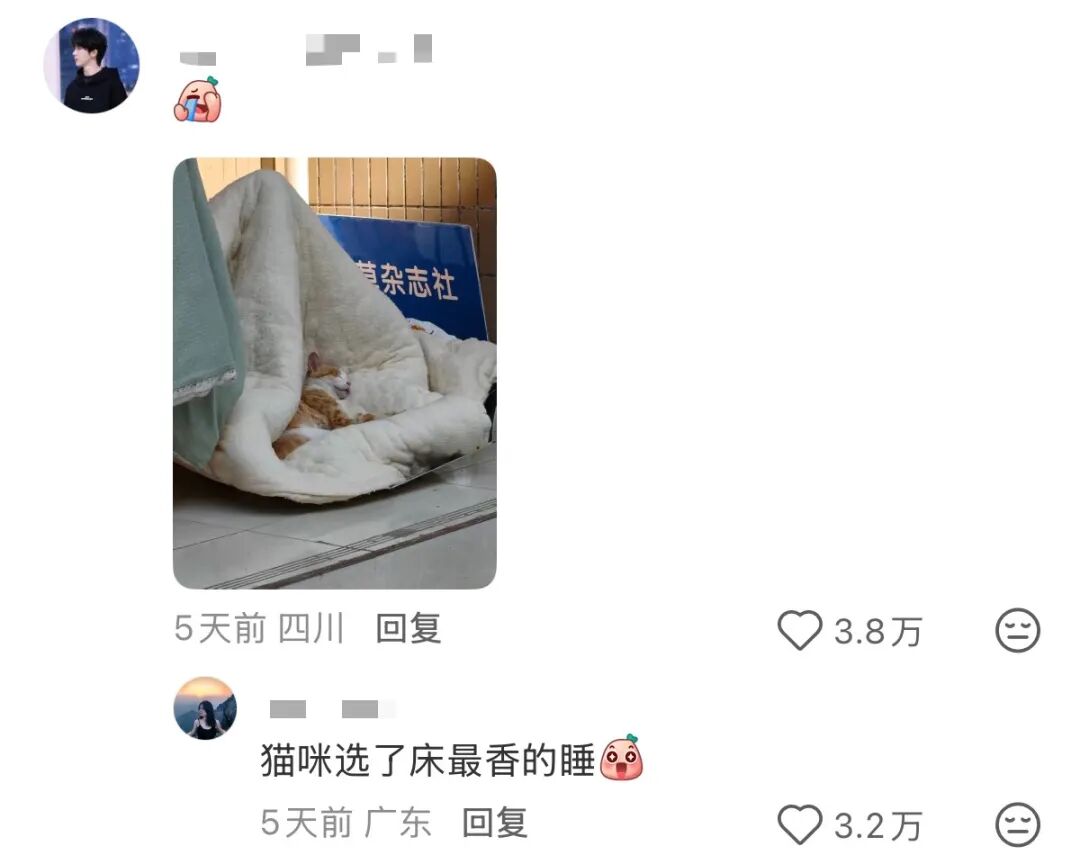
Task: Like the reply with 3.2万 likes
Action: (799, 826)
